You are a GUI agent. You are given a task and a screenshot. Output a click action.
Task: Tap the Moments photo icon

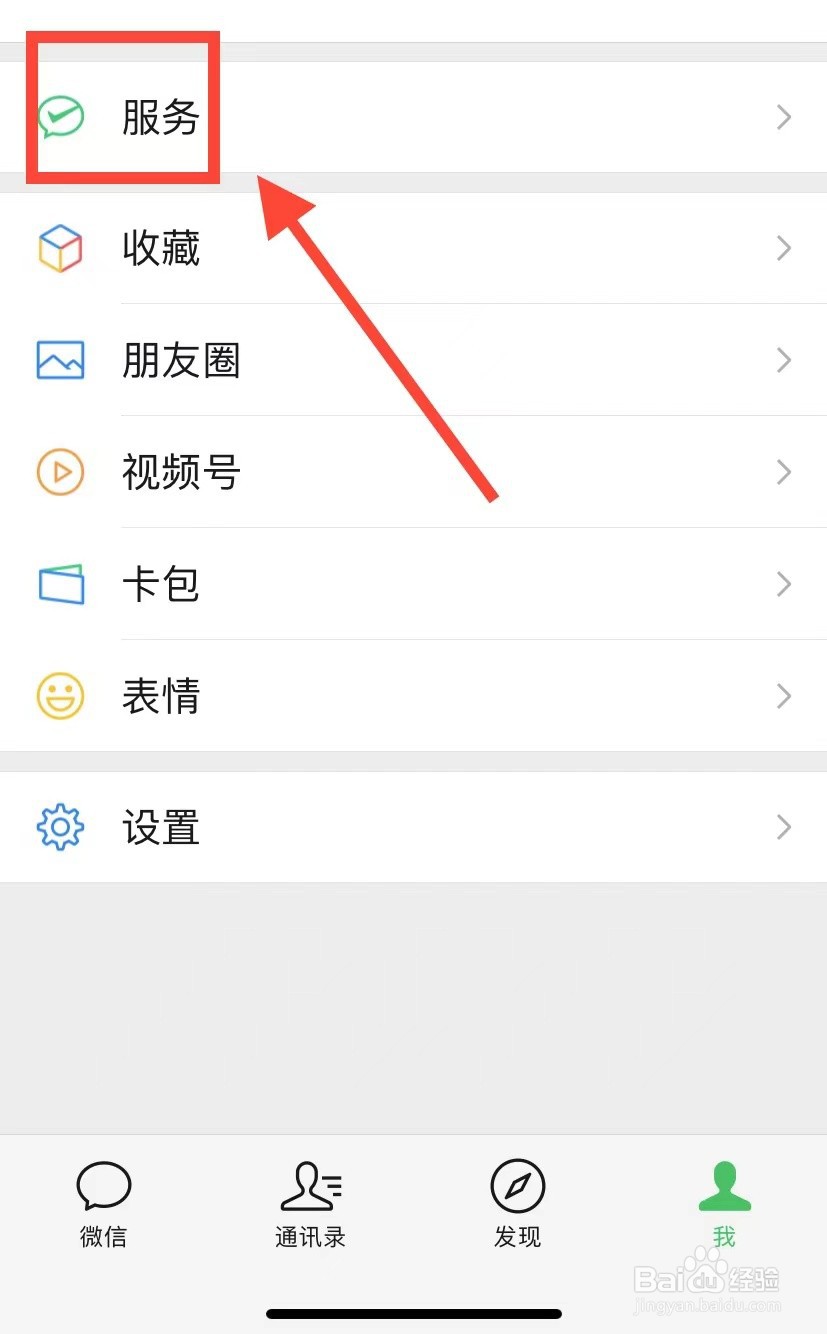point(58,360)
